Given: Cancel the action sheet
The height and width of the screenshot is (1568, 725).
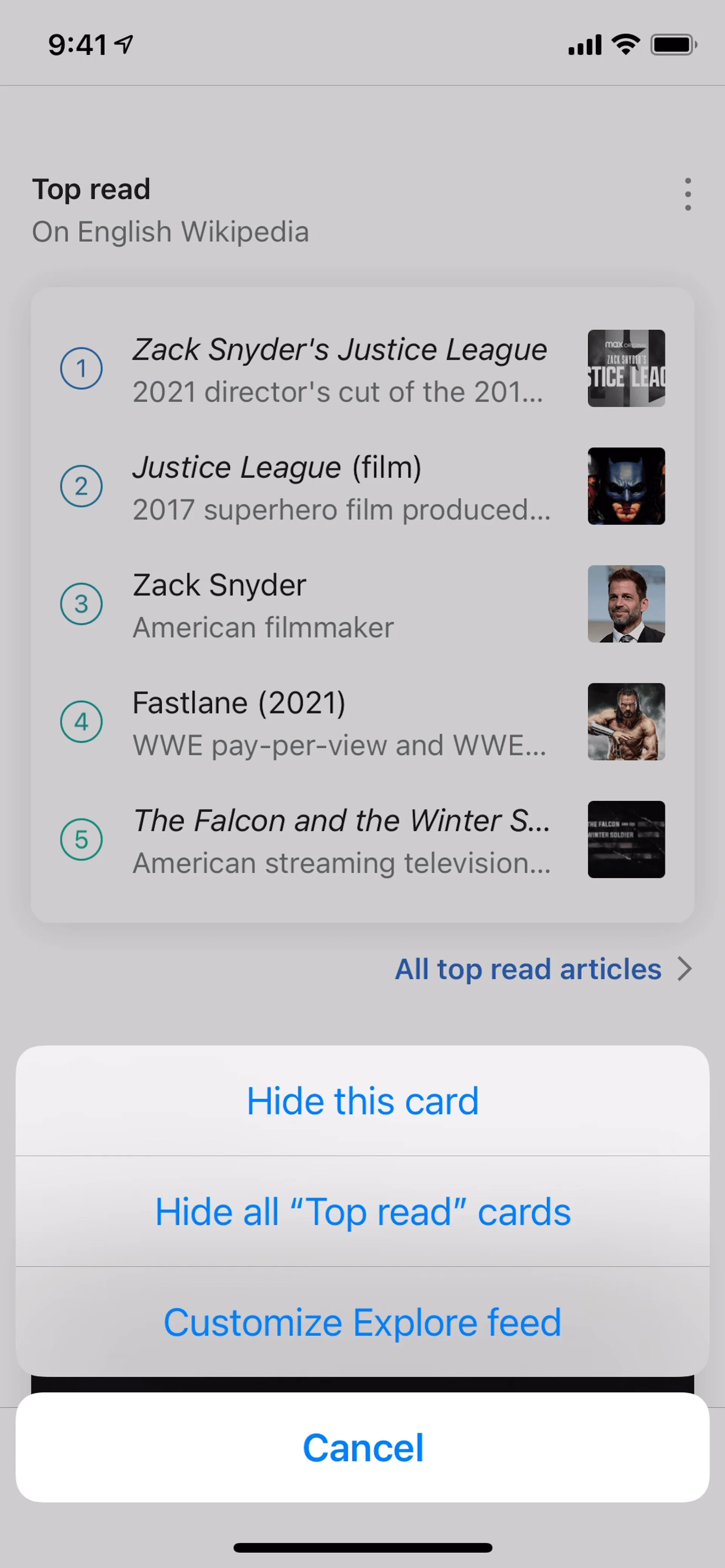Looking at the screenshot, I should coord(362,1448).
